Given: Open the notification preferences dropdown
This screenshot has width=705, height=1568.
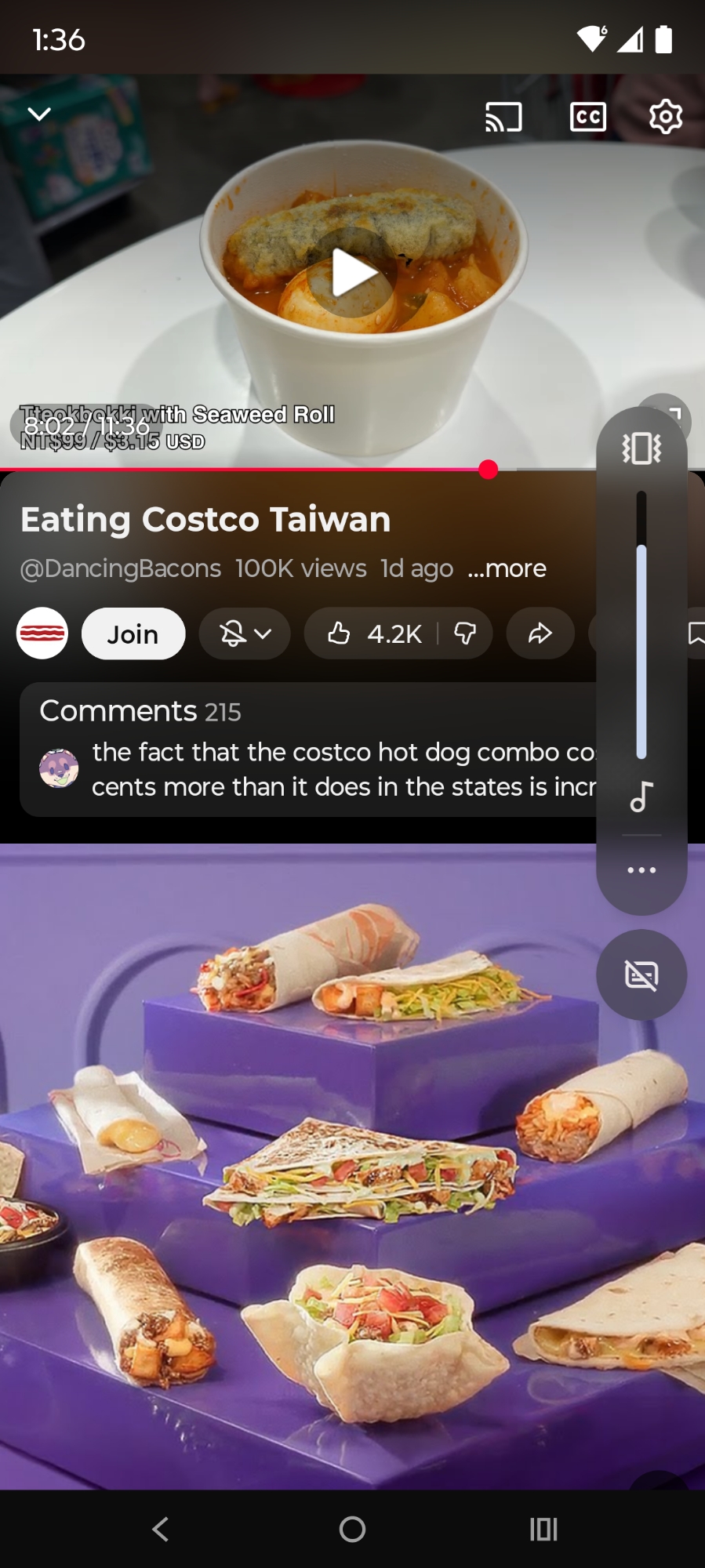Looking at the screenshot, I should coord(245,633).
